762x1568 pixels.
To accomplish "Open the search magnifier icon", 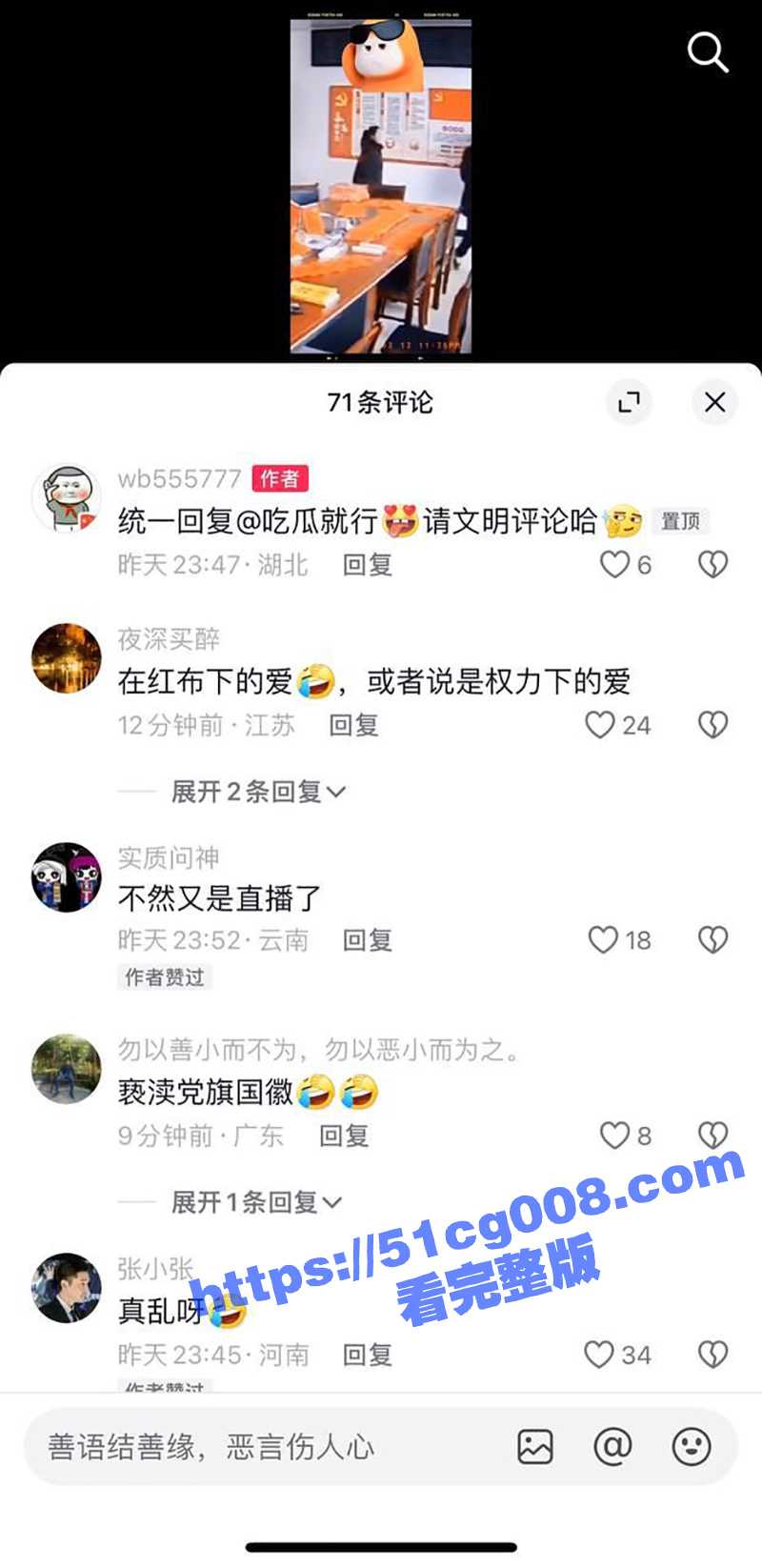I will (708, 52).
